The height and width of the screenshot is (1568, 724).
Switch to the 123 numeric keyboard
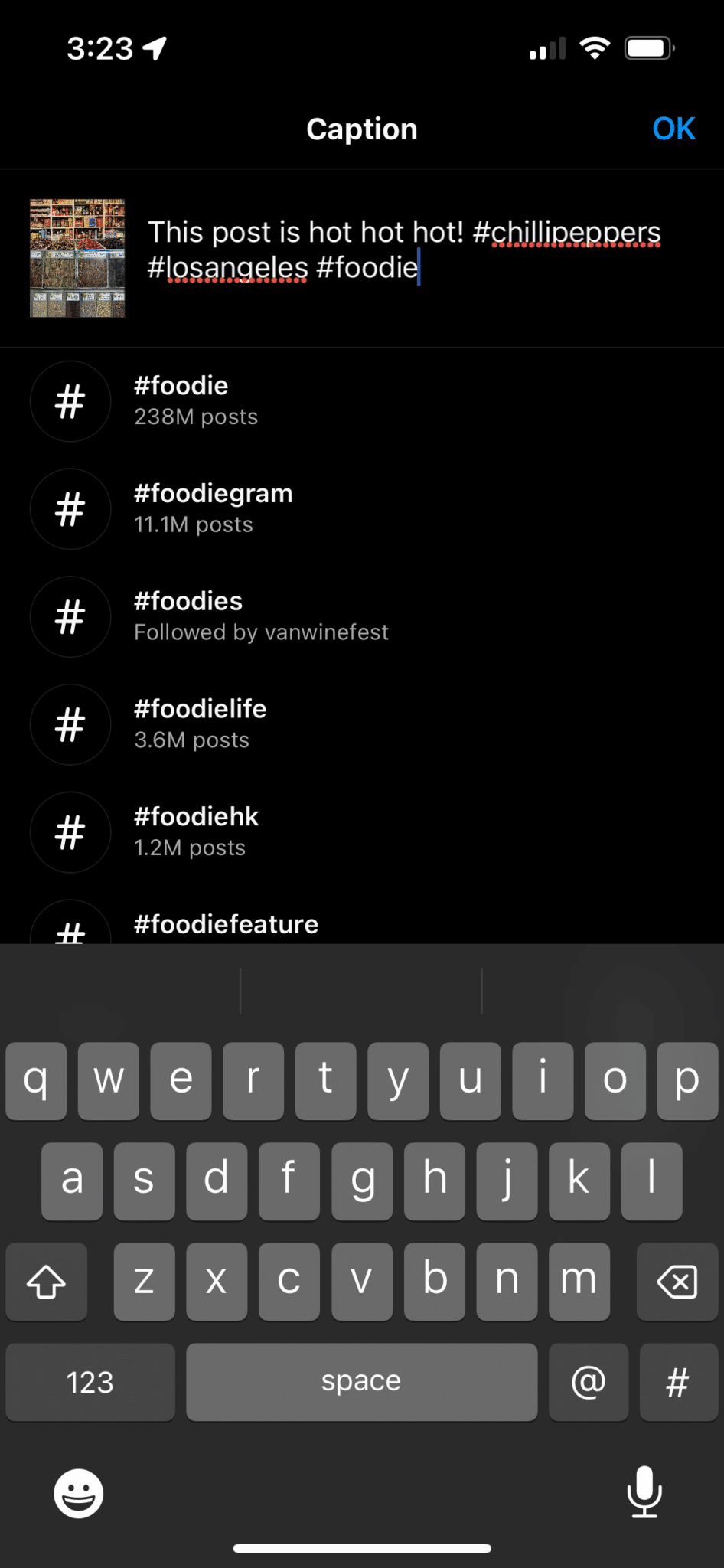90,1382
